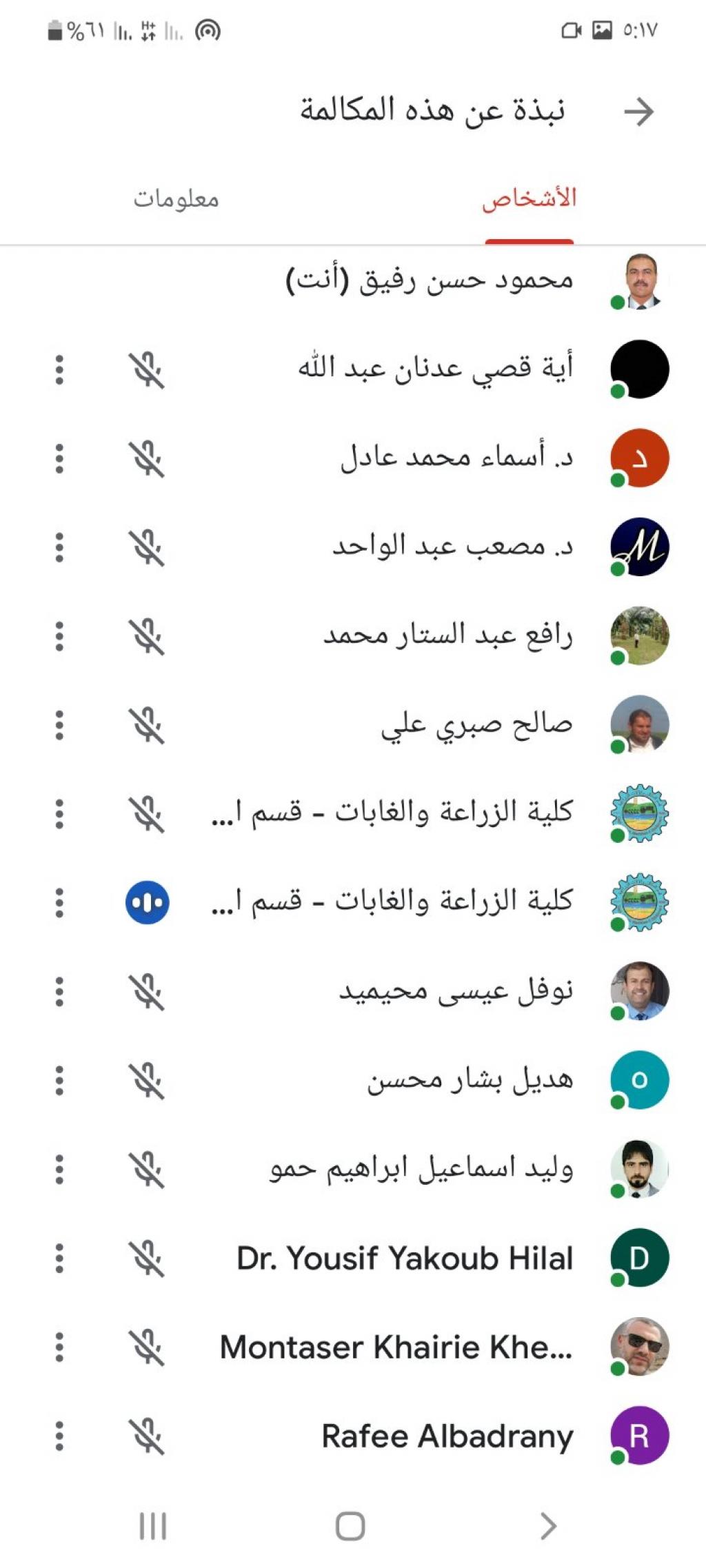Tap muted mic icon for هديل بشار محسن
This screenshot has height=1568, width=706.
pyautogui.click(x=147, y=1081)
